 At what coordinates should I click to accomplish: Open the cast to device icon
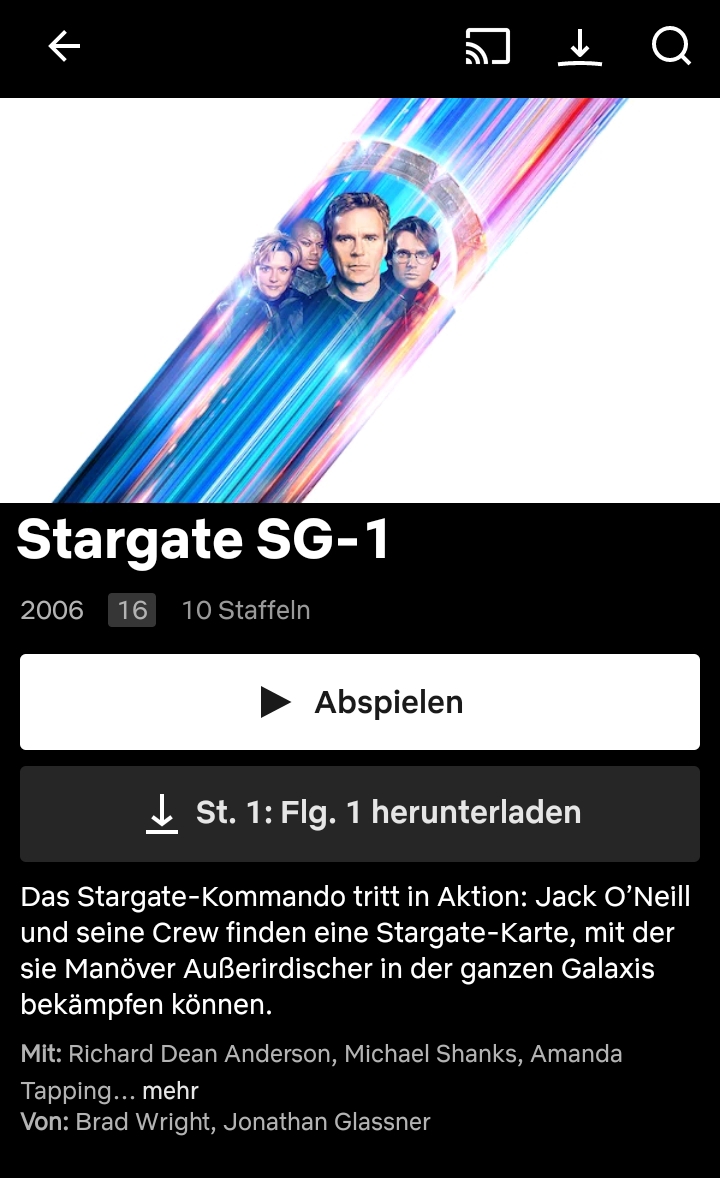coord(487,46)
